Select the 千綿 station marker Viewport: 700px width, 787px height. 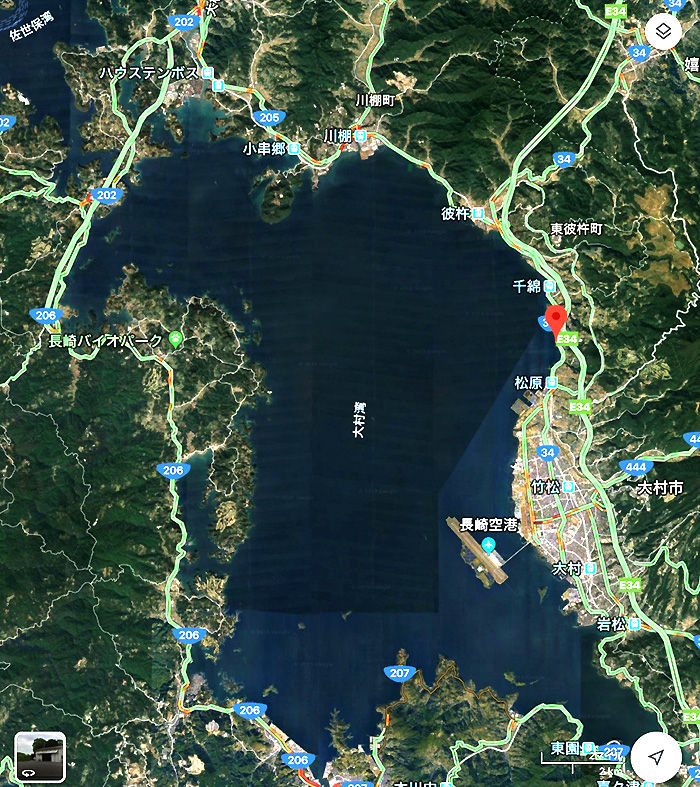(x=550, y=286)
